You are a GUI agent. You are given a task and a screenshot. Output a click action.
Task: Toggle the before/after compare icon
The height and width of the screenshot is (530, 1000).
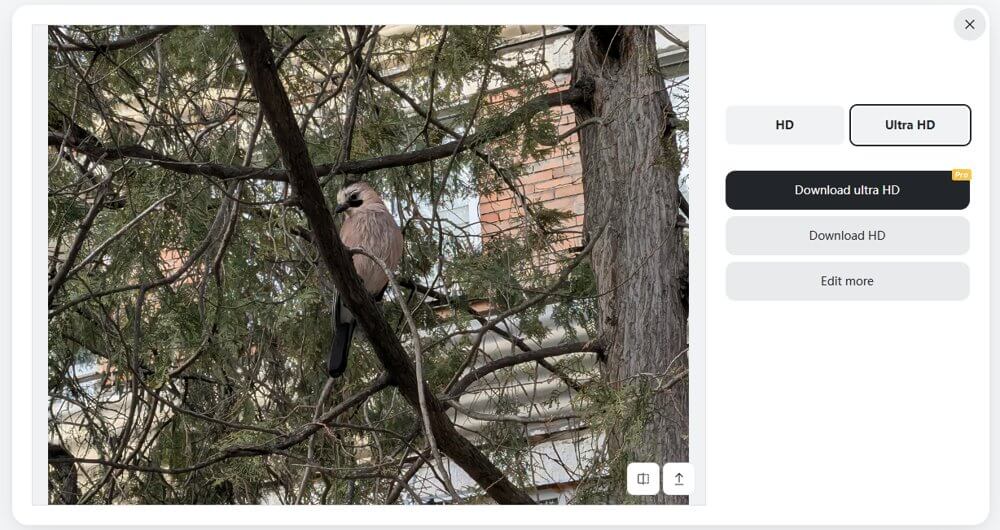(643, 479)
